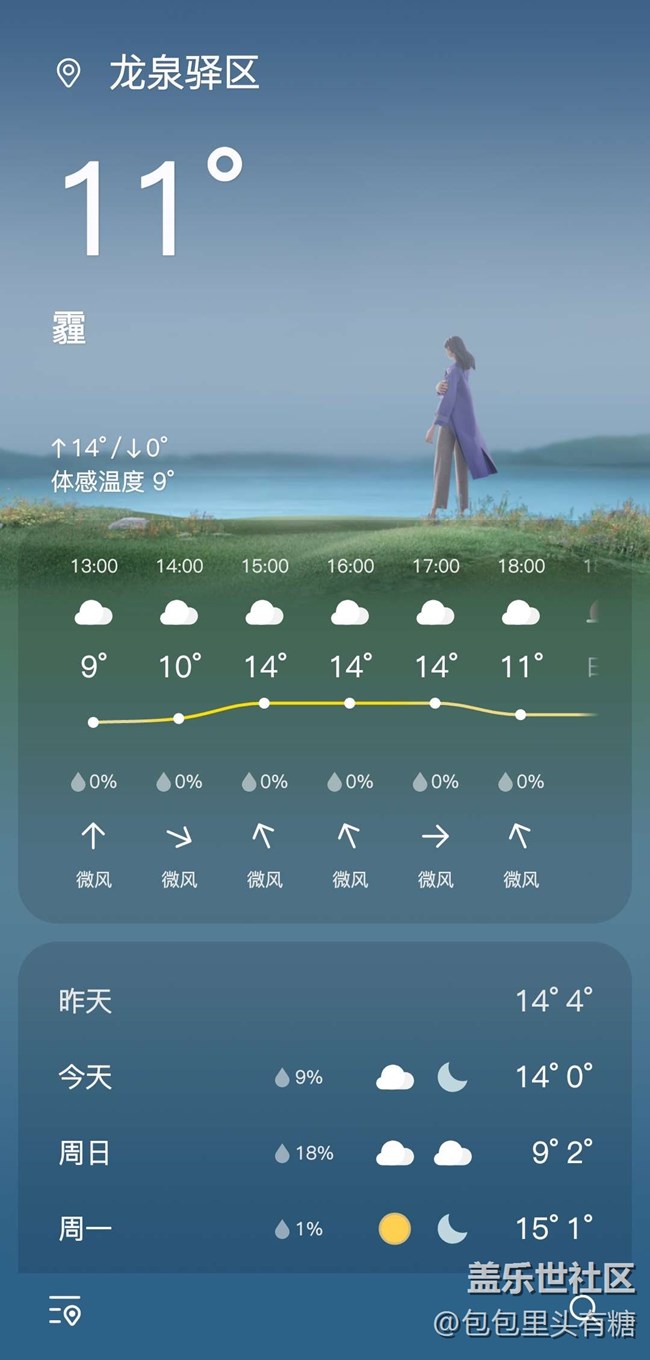Open the city list manager icon

[65, 1311]
